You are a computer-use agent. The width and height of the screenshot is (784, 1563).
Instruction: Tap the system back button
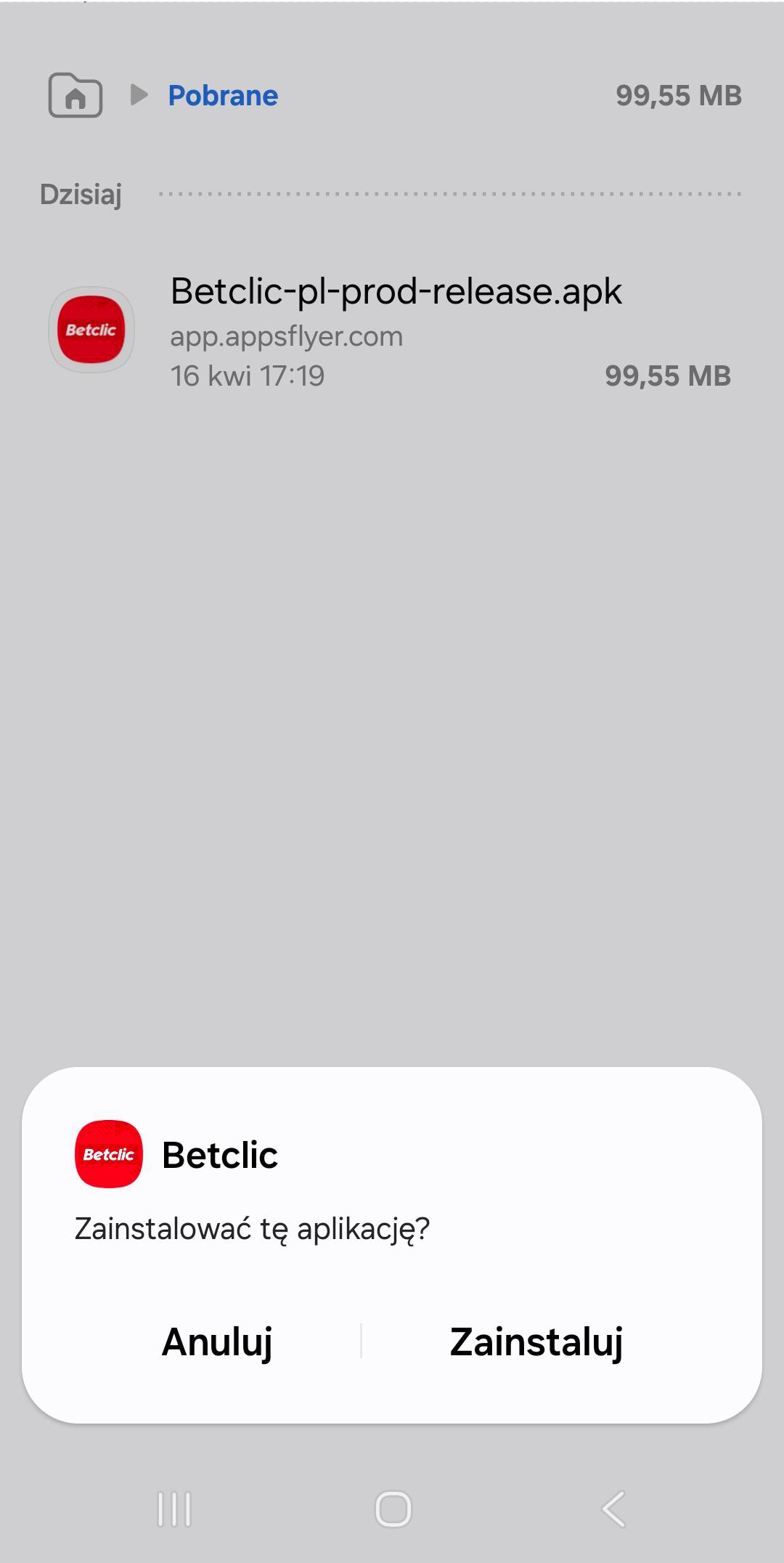614,1509
